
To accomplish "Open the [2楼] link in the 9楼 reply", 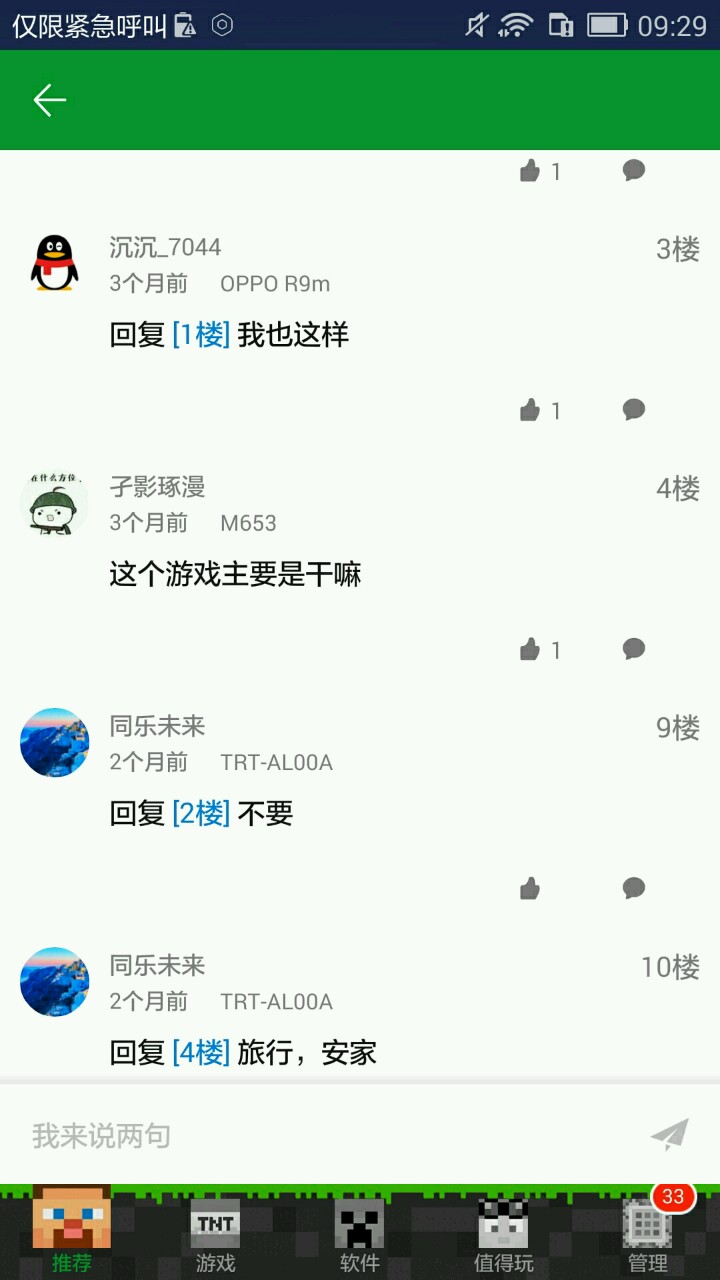I will point(201,814).
